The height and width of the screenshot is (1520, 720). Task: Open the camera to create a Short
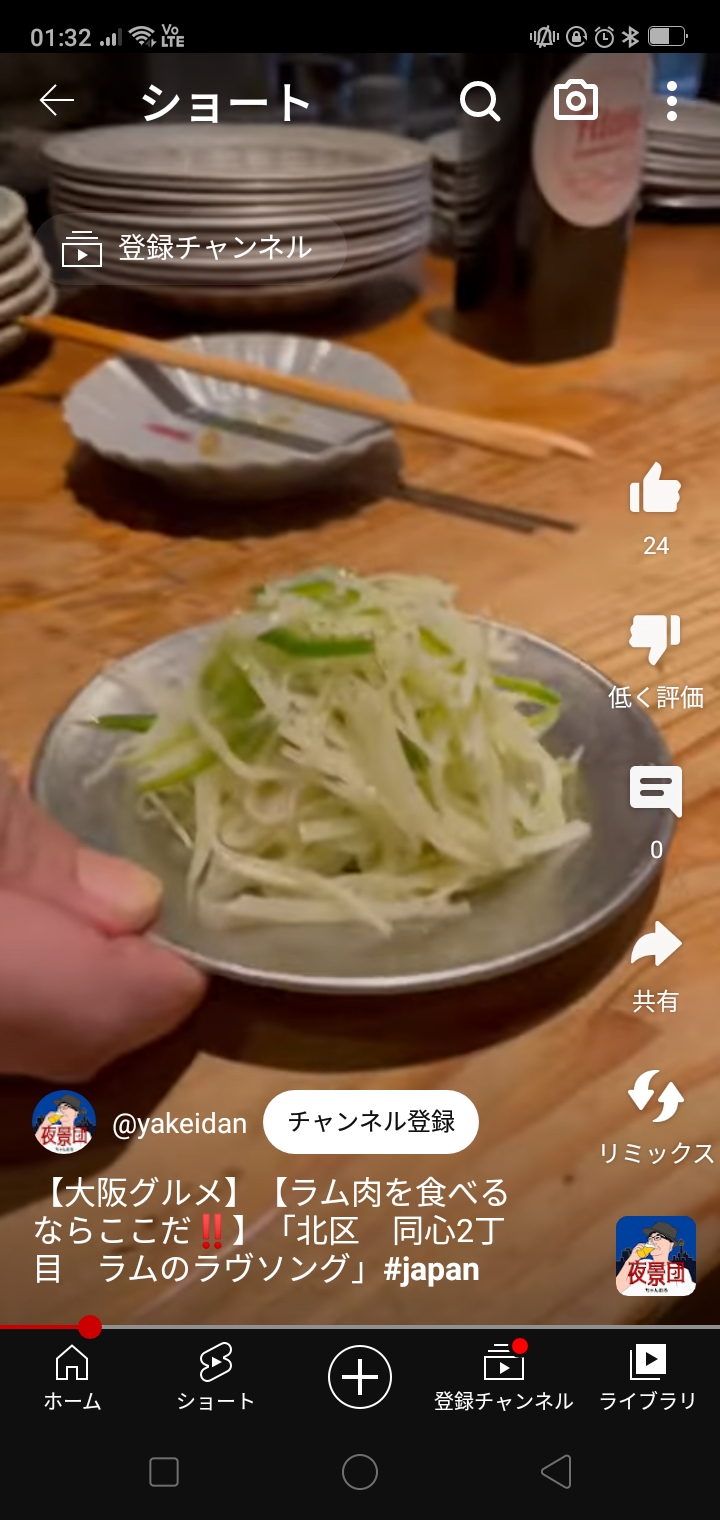click(x=576, y=101)
